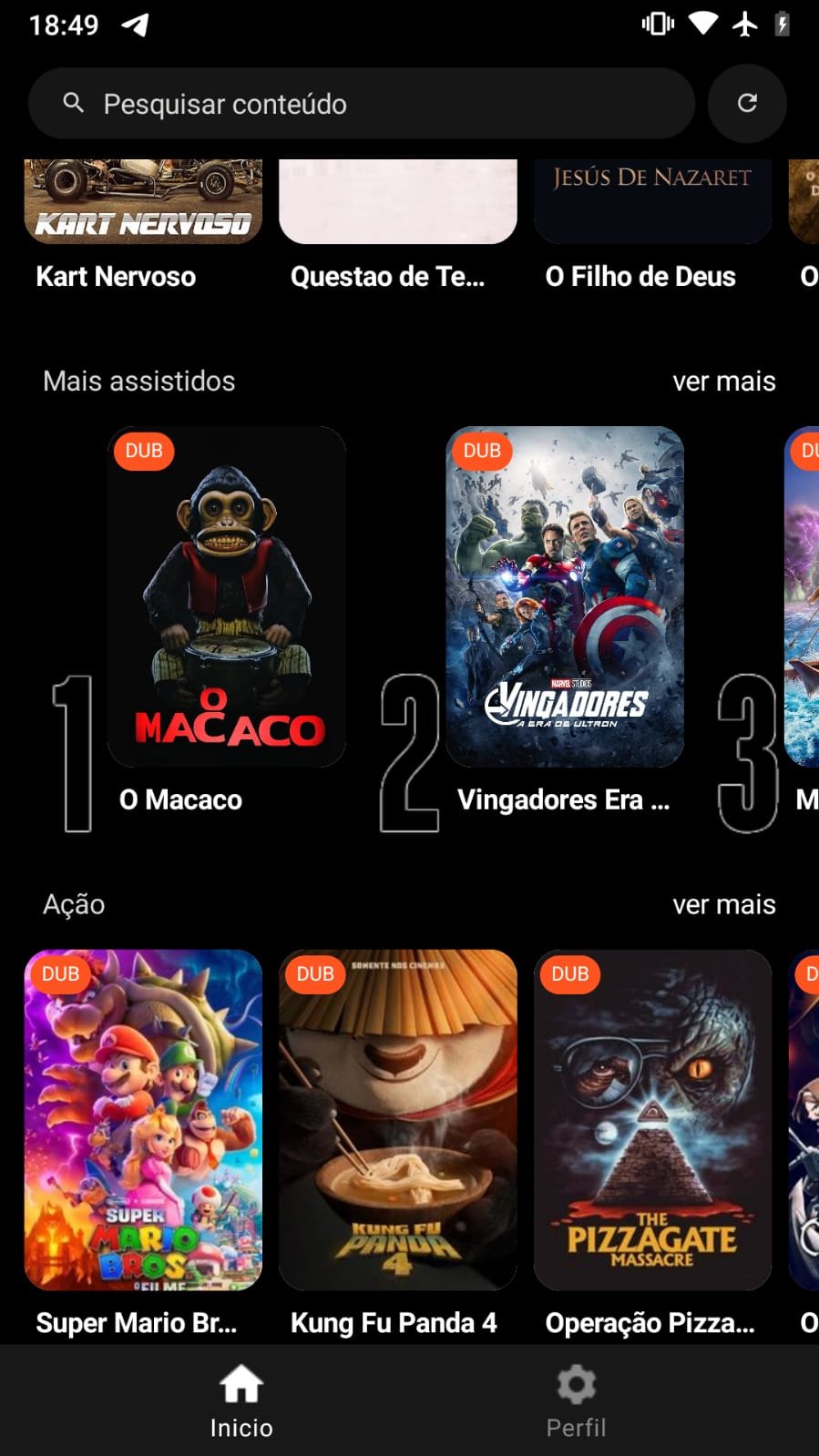Open O Filho de Deus movie
Image resolution: width=819 pixels, height=1456 pixels.
[652, 202]
